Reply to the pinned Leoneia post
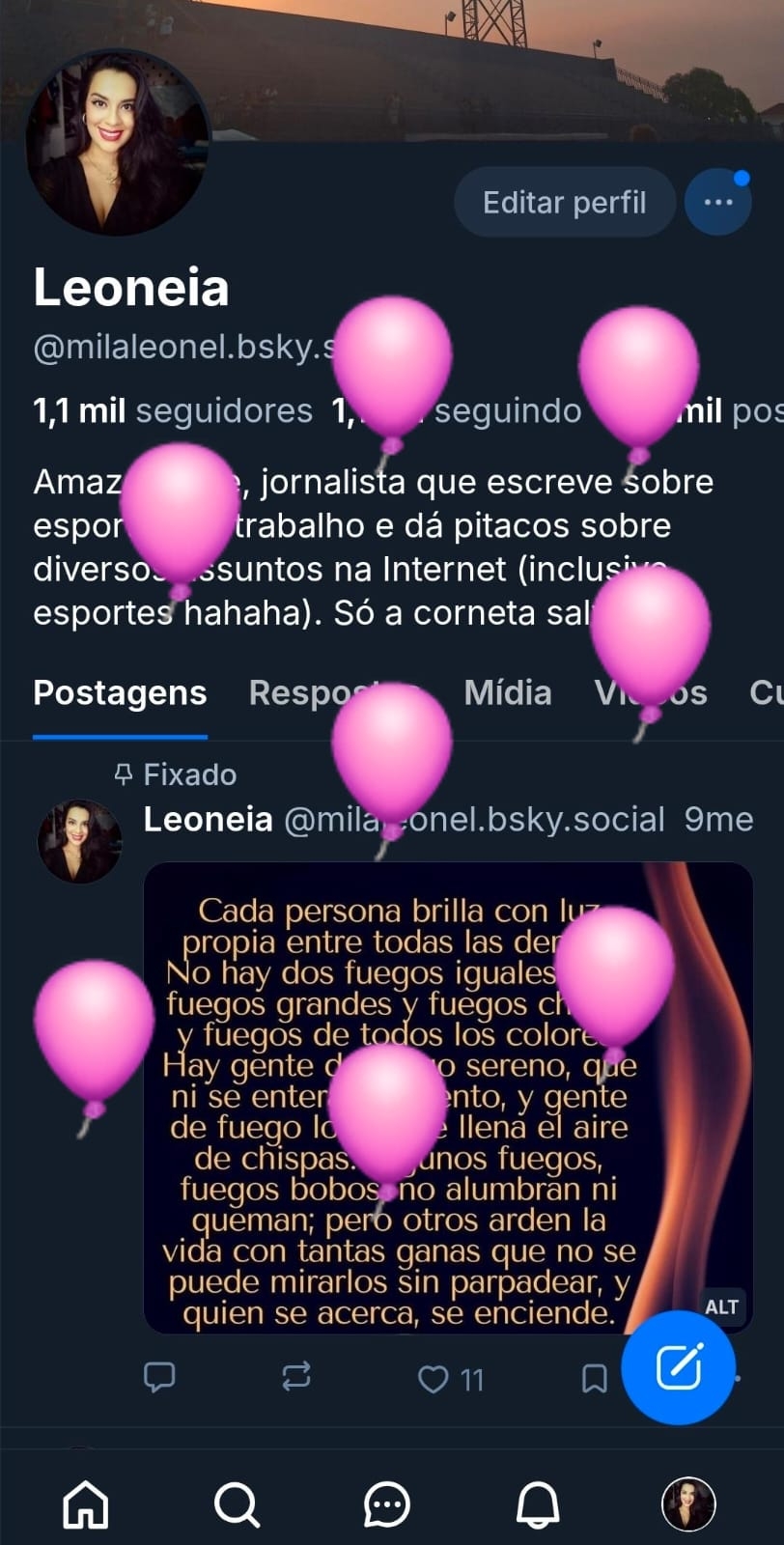 (159, 1377)
